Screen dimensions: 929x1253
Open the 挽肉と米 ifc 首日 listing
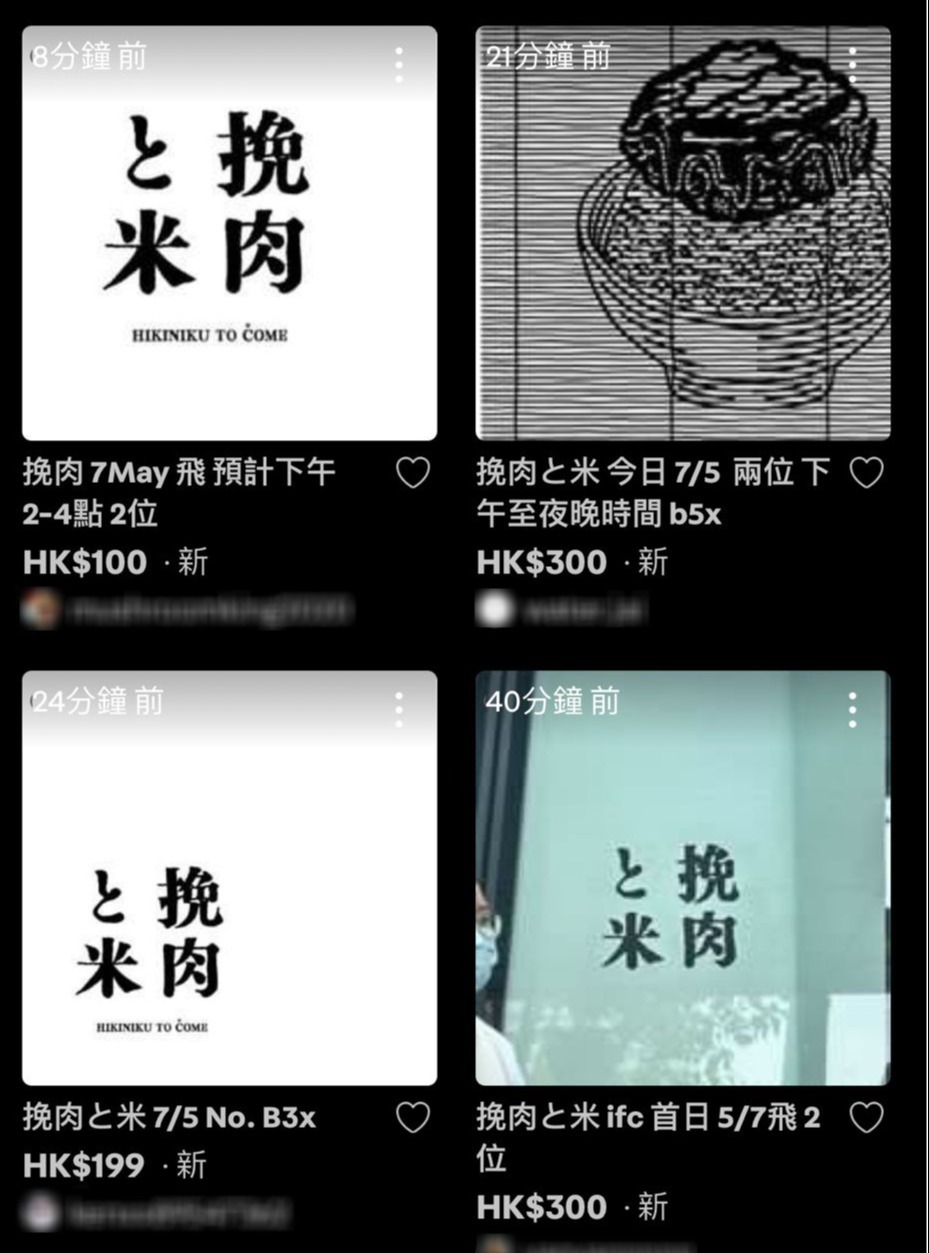point(683,878)
